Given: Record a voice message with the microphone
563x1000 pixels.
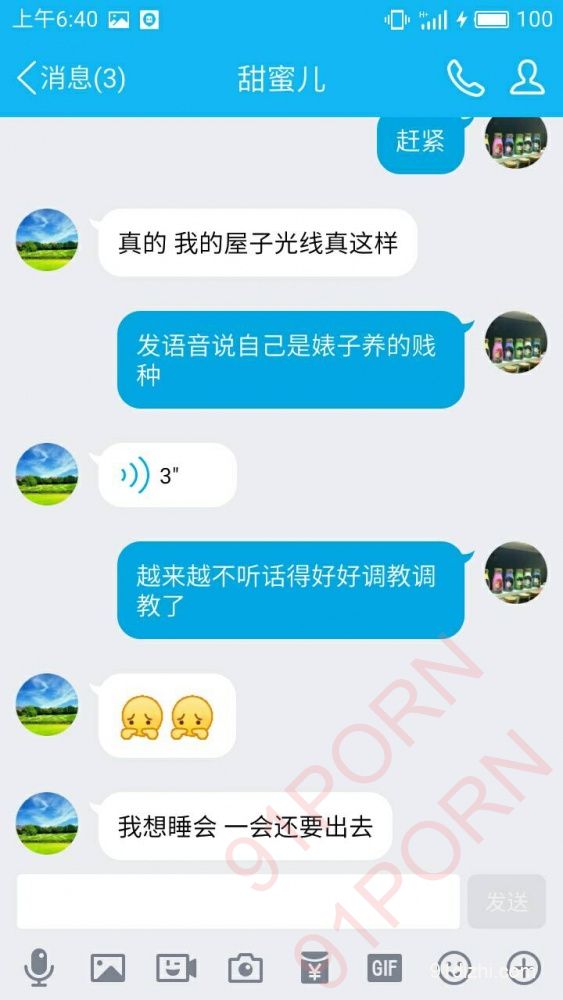Looking at the screenshot, I should 40,967.
